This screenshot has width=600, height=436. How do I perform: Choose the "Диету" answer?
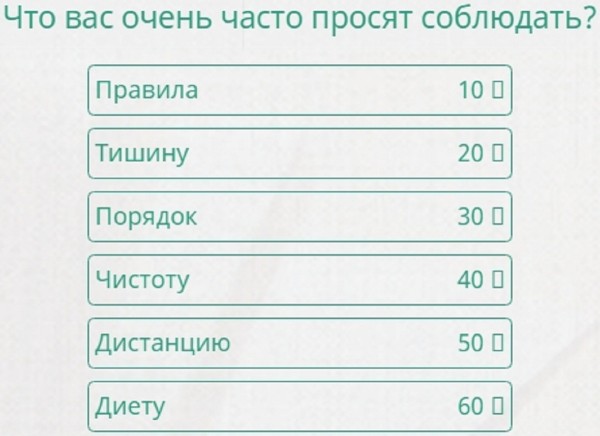[x=299, y=406]
